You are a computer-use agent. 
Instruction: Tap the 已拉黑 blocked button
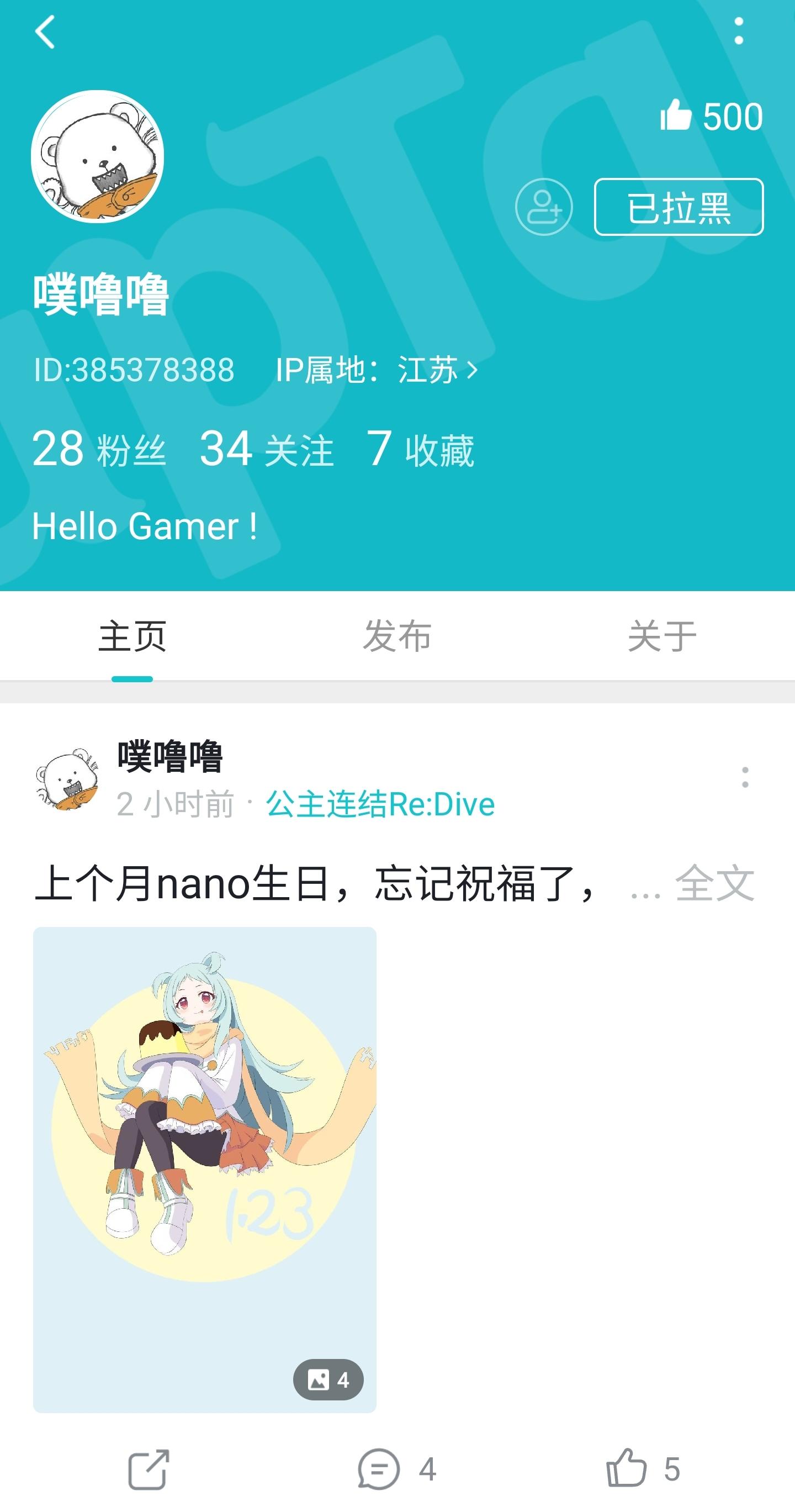(679, 207)
